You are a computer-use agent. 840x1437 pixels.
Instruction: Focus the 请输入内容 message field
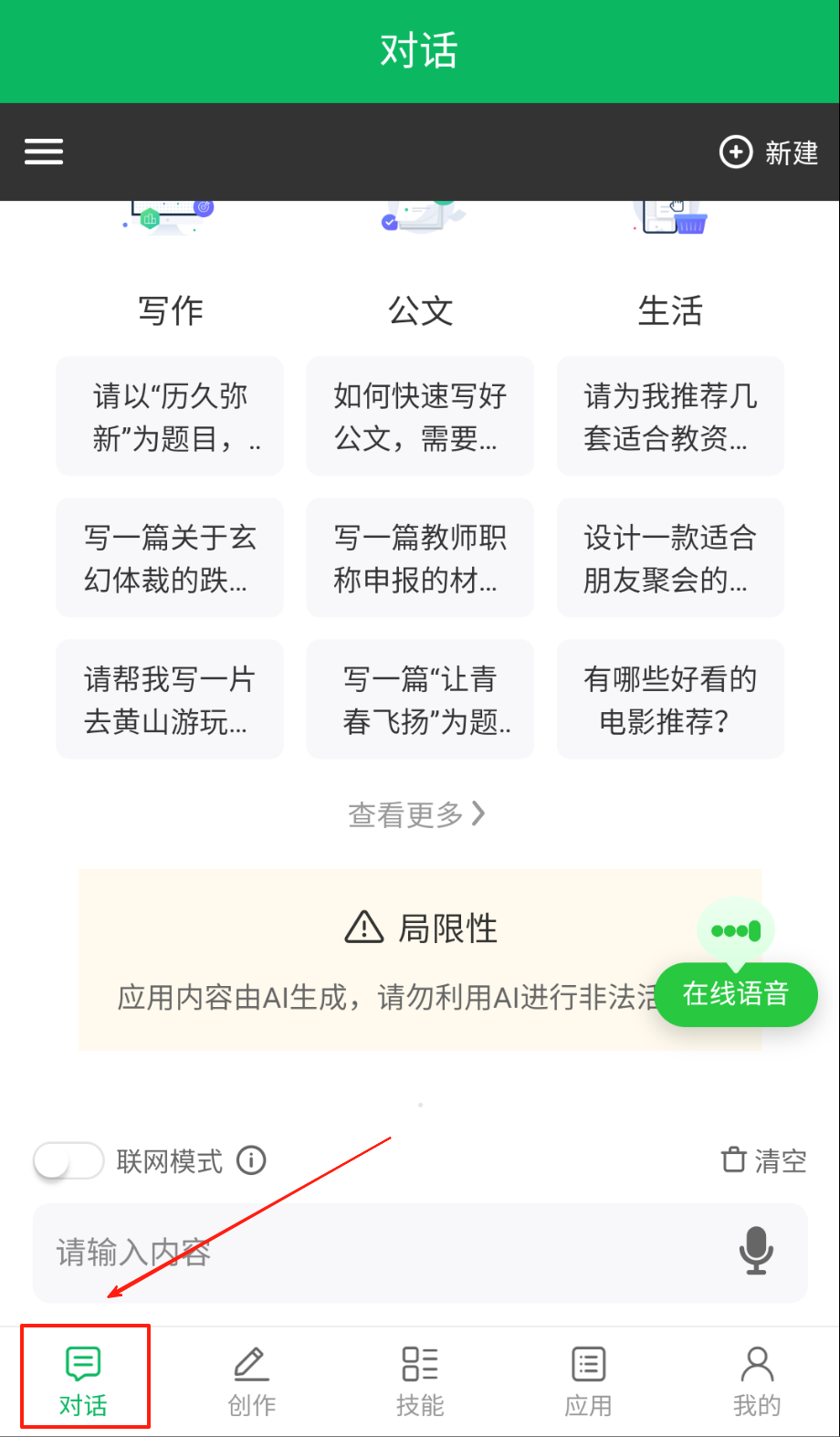click(x=383, y=1253)
